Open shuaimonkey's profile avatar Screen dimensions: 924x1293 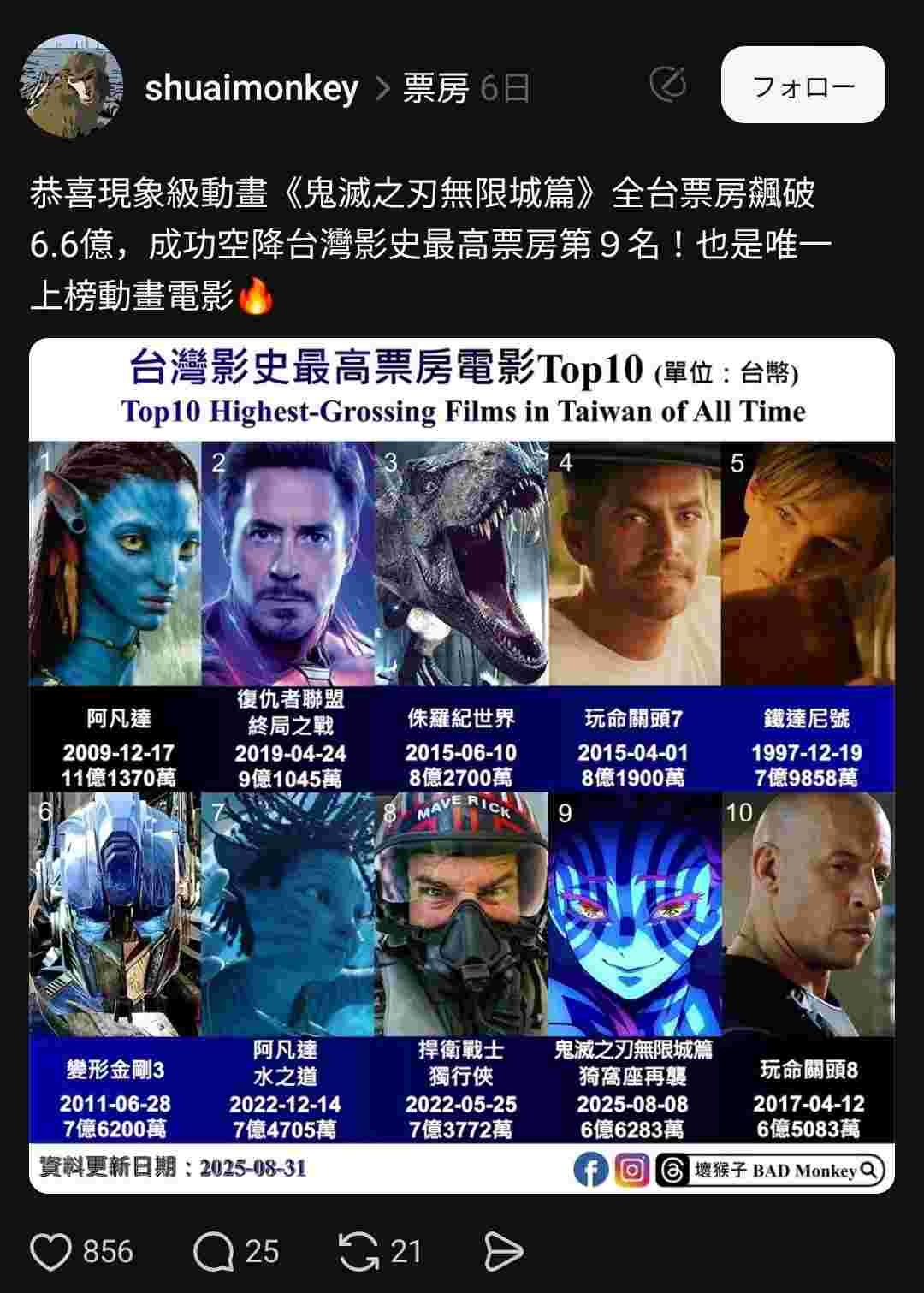coord(71,86)
